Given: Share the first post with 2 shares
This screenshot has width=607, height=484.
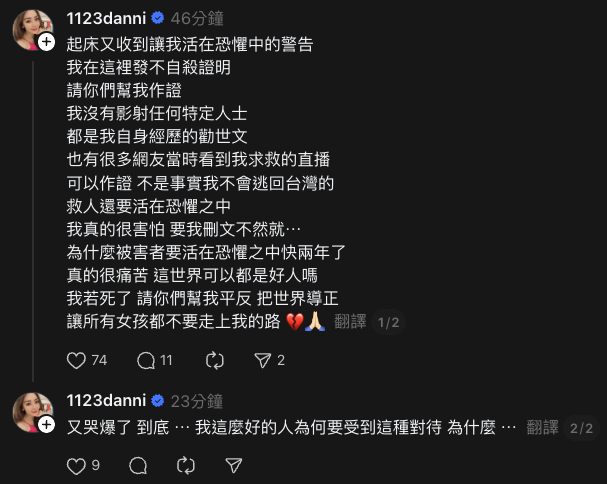Looking at the screenshot, I should [262, 360].
